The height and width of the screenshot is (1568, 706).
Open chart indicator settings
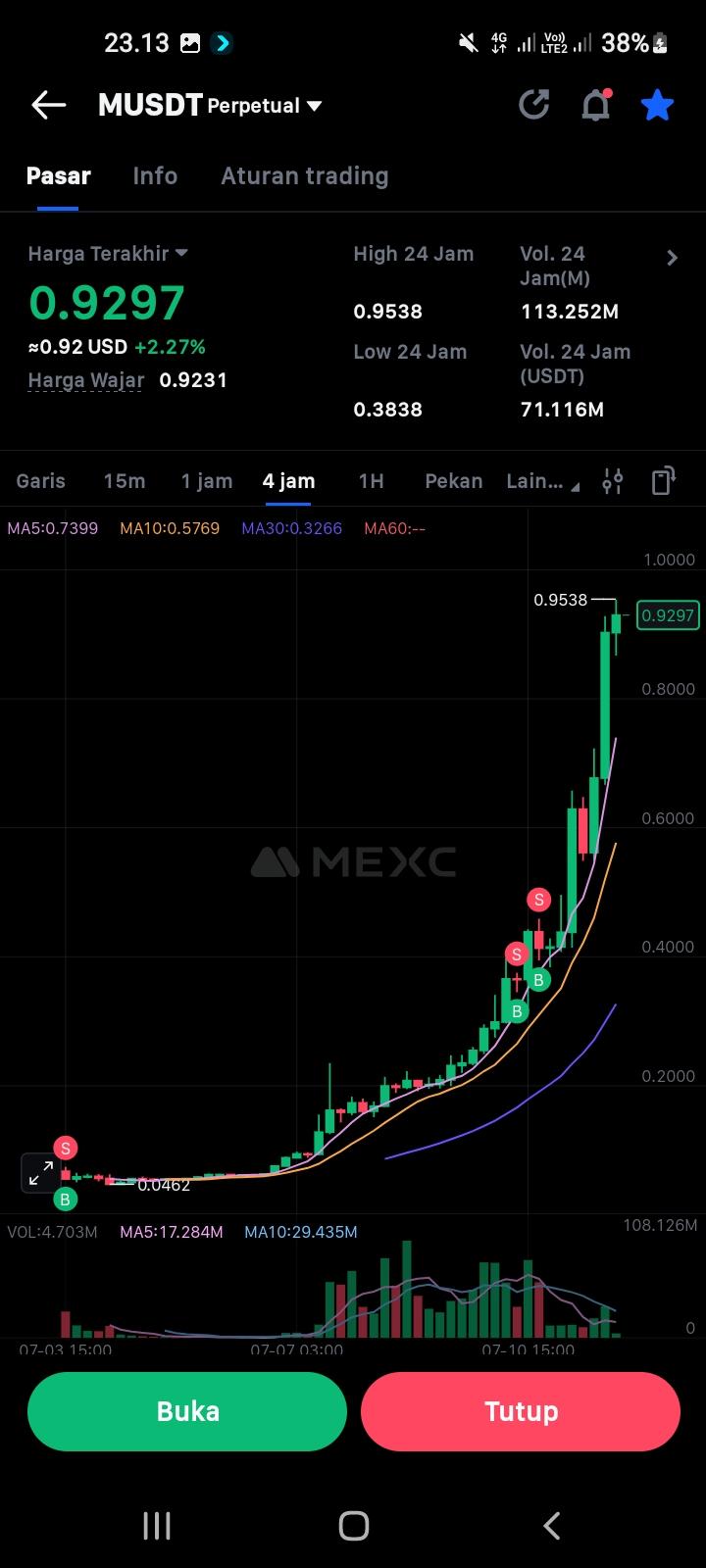[613, 481]
